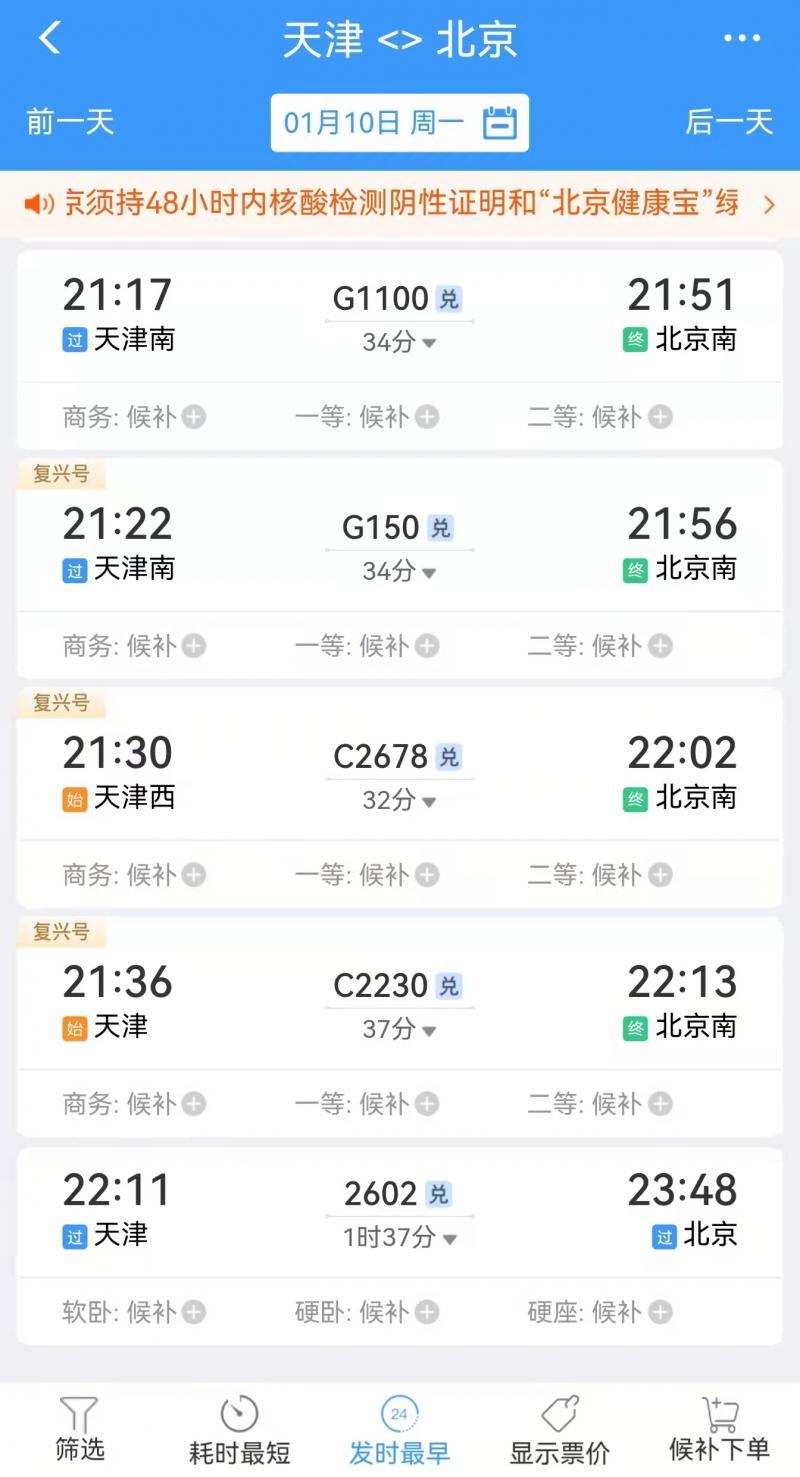Open train 2602 departing 22:11
The width and height of the screenshot is (800, 1477).
(x=400, y=1213)
